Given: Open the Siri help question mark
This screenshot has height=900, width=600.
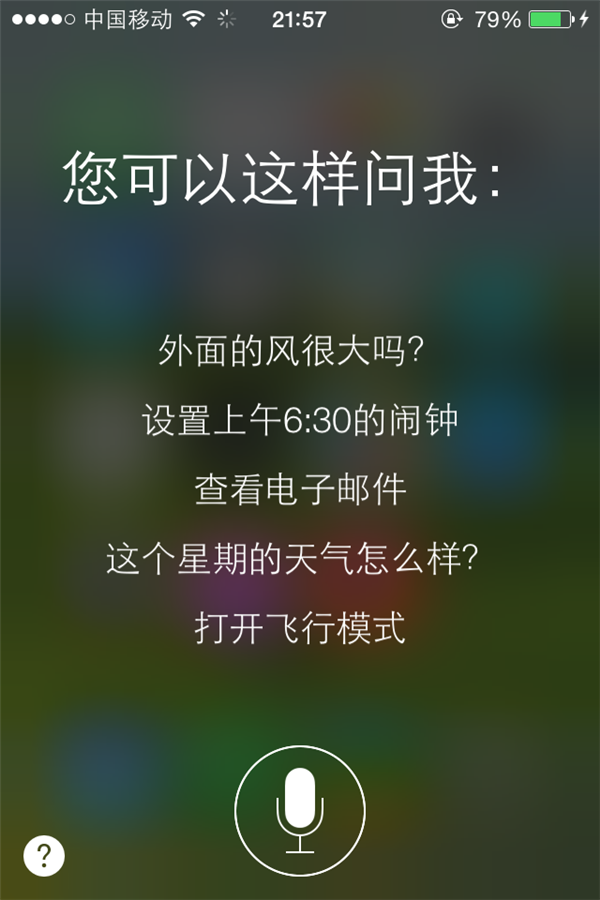Looking at the screenshot, I should point(44,856).
